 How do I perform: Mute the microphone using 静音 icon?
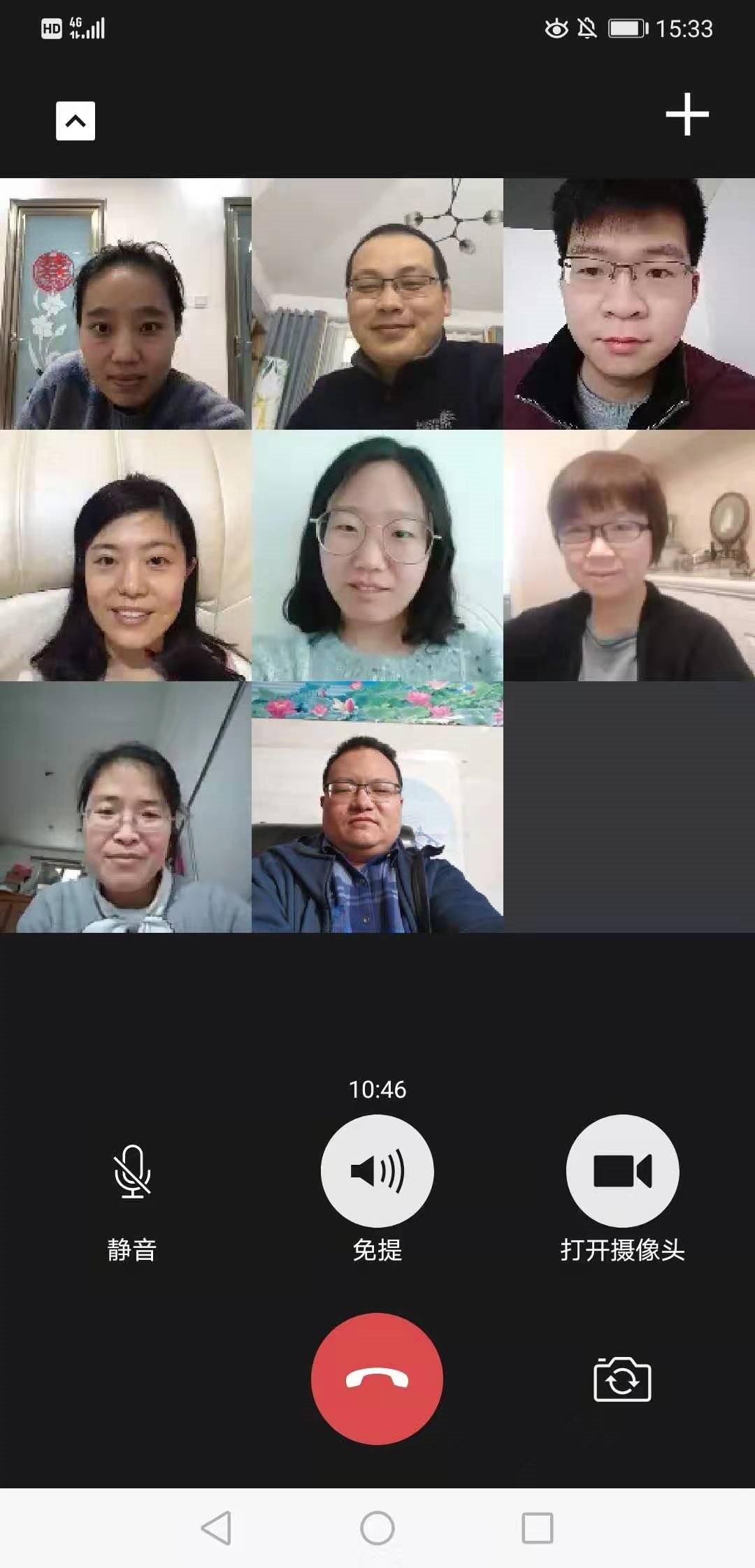[x=133, y=1170]
